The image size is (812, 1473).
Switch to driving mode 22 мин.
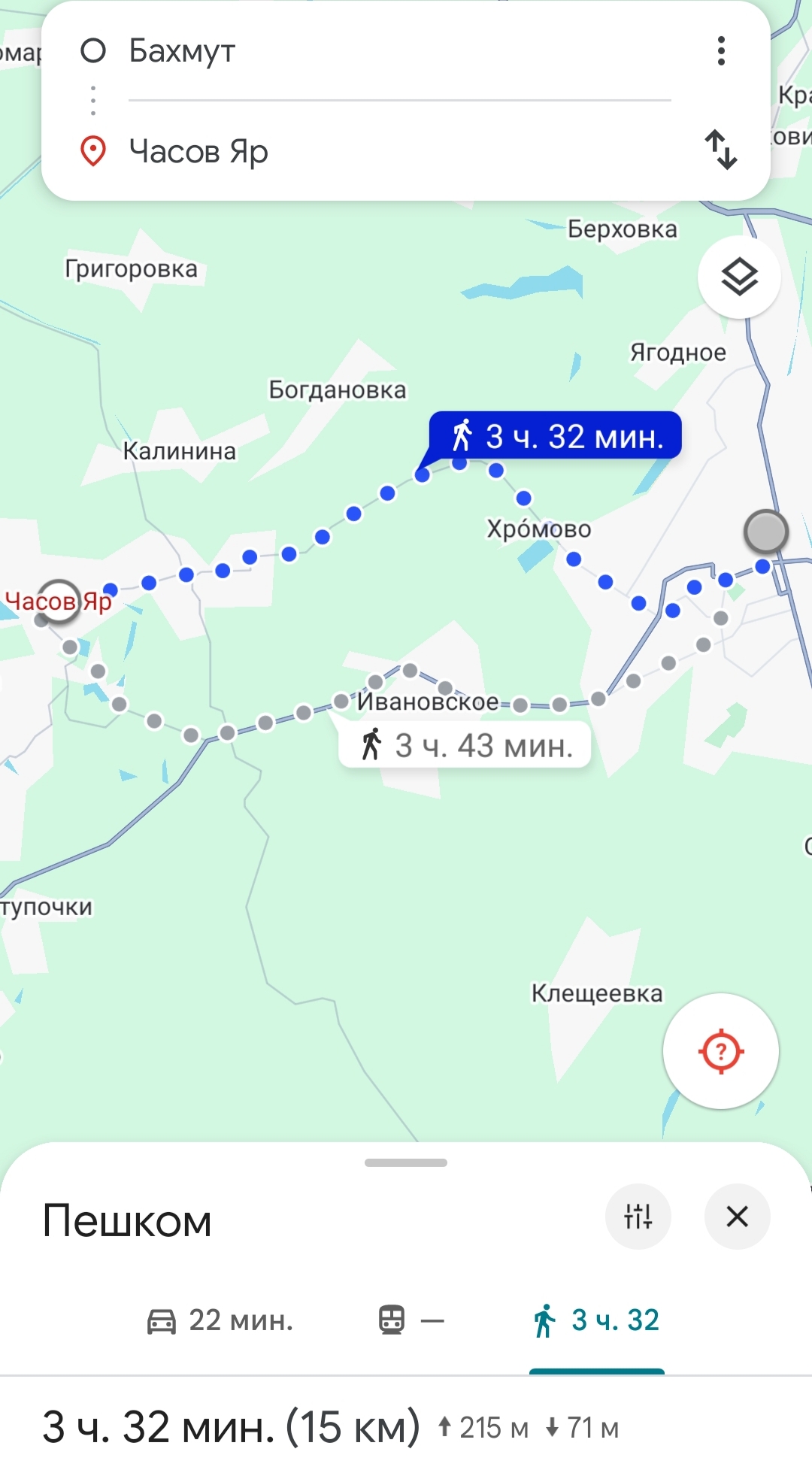click(220, 1320)
